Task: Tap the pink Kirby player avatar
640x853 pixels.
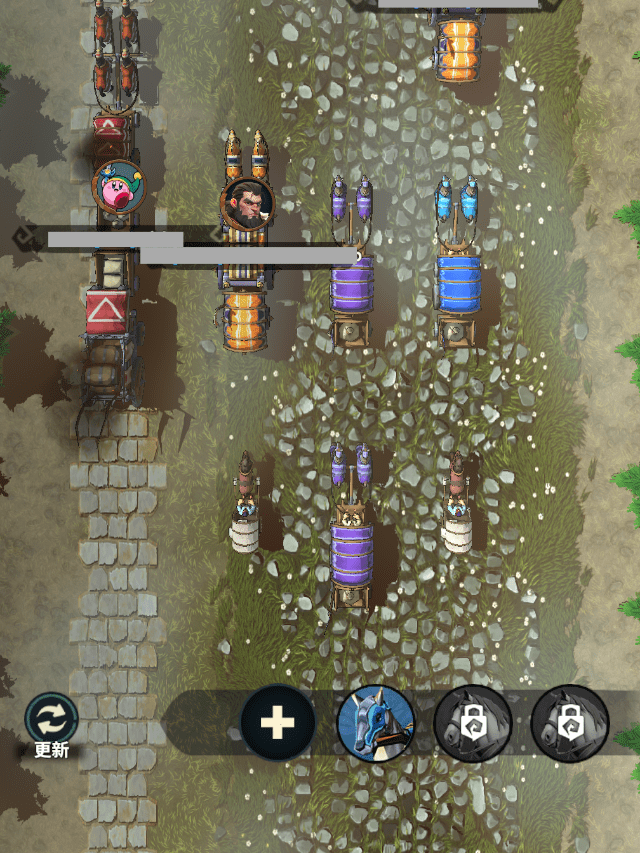Action: (x=119, y=186)
